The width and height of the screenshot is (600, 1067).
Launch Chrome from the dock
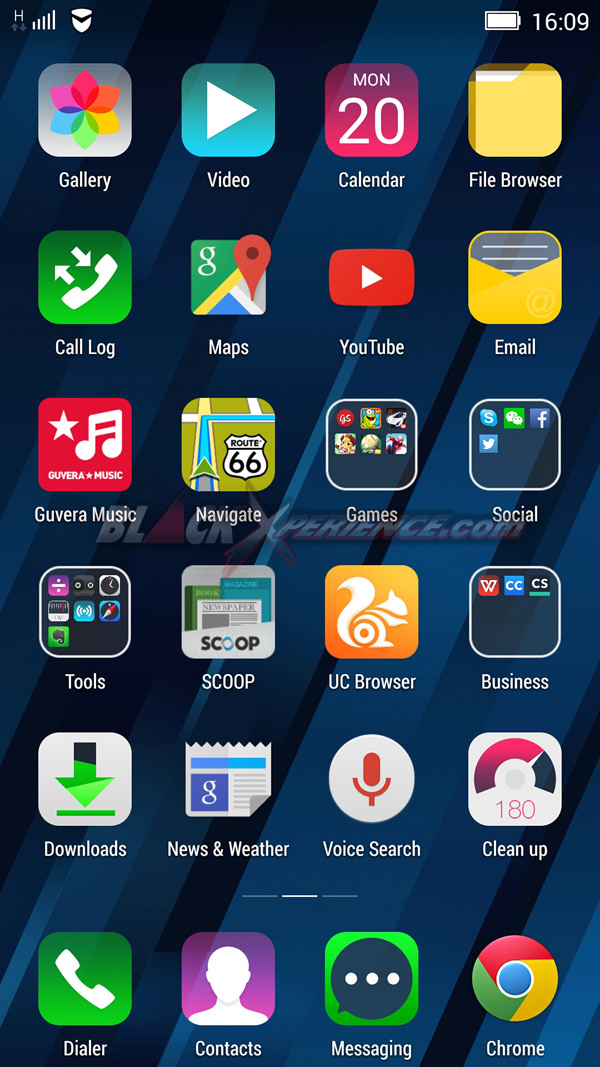point(515,979)
